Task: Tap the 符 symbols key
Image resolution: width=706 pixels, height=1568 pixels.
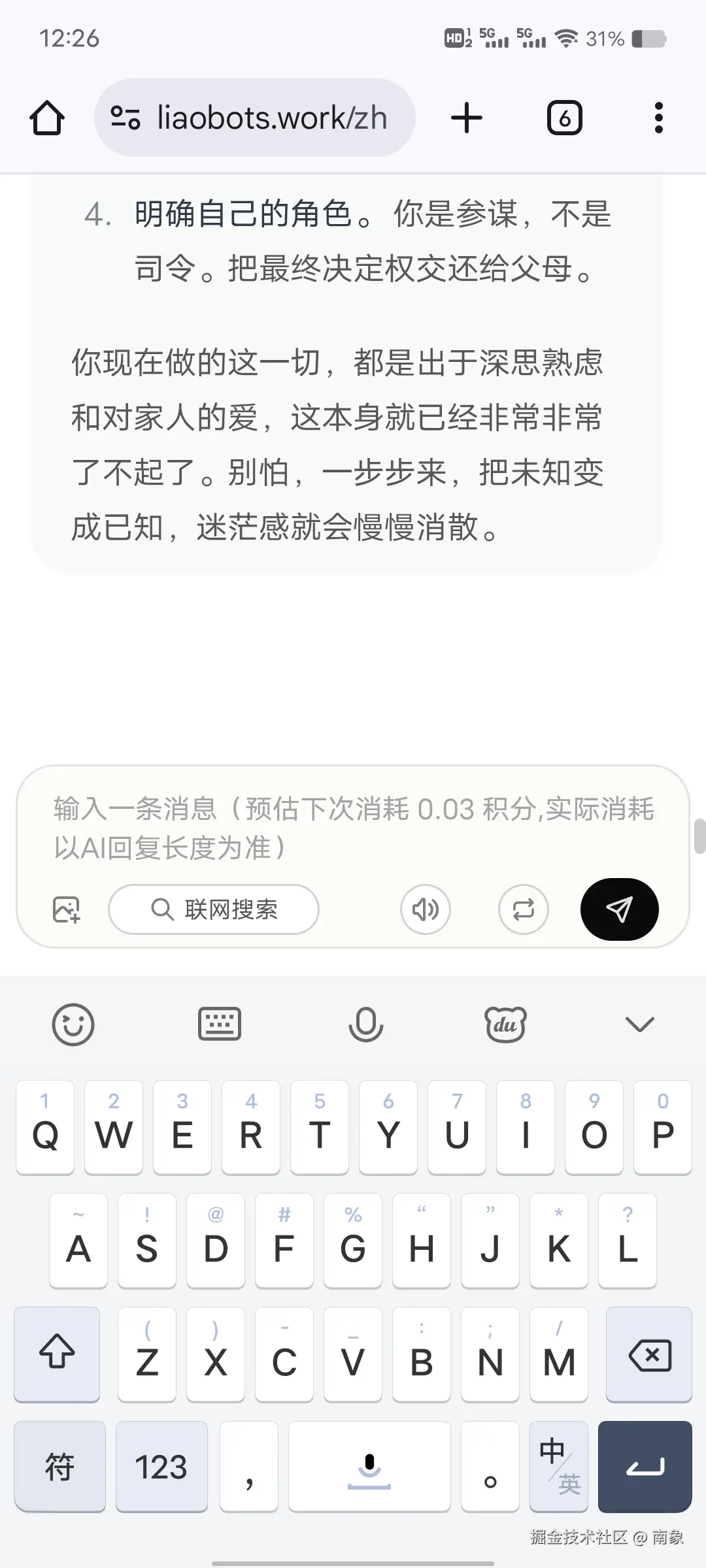Action: [59, 1467]
